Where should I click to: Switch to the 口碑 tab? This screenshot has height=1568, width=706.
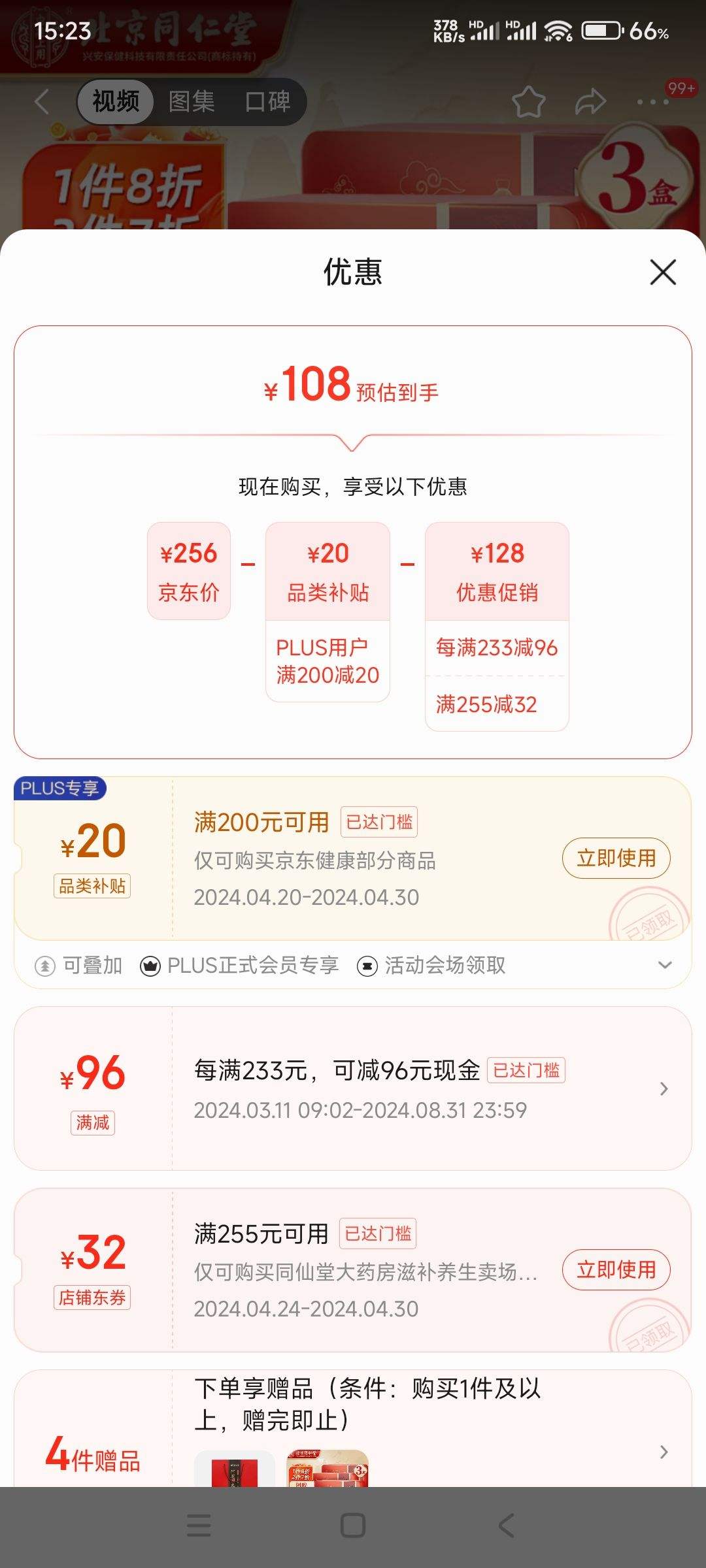(268, 102)
